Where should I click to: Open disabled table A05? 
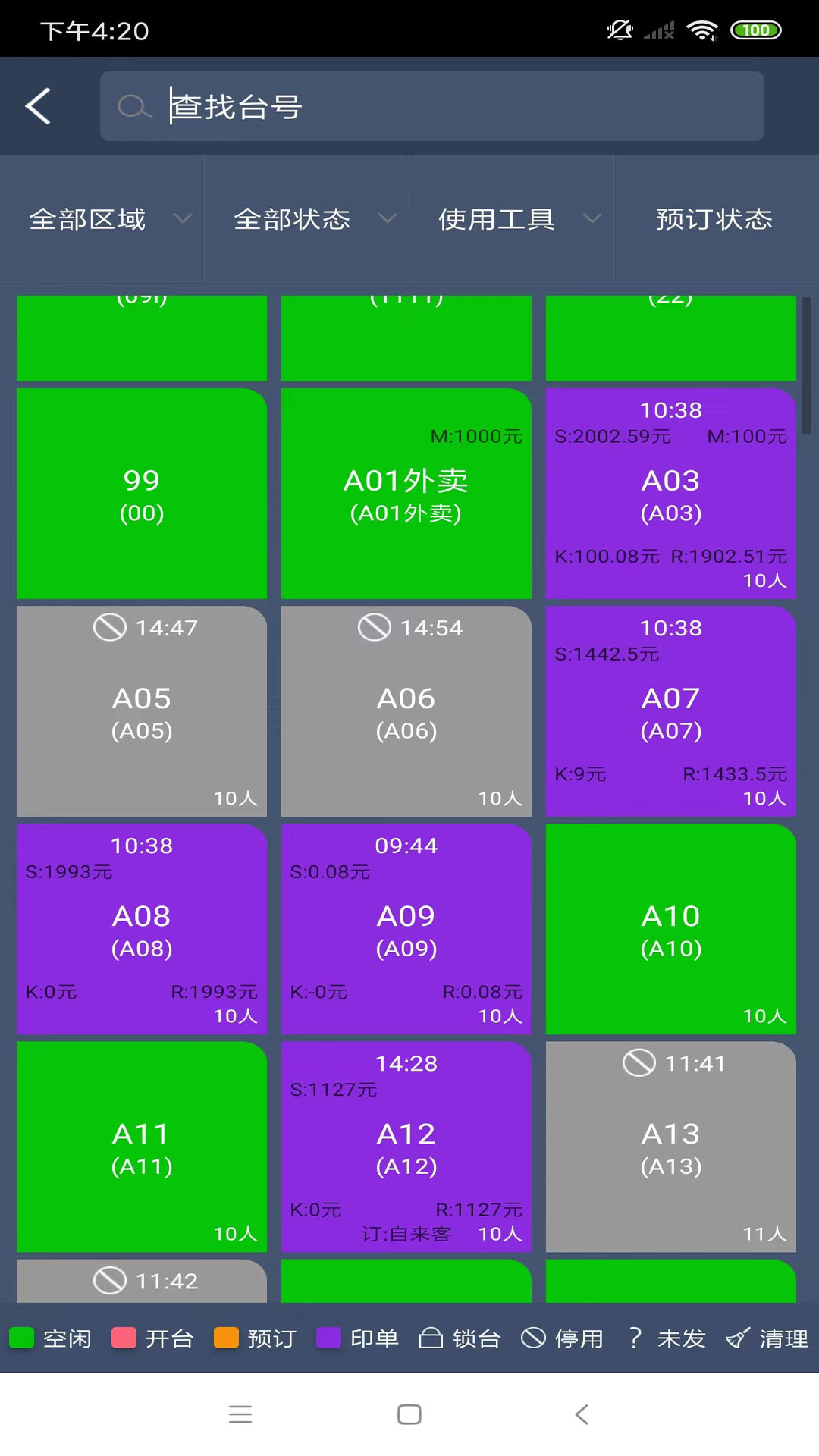142,712
